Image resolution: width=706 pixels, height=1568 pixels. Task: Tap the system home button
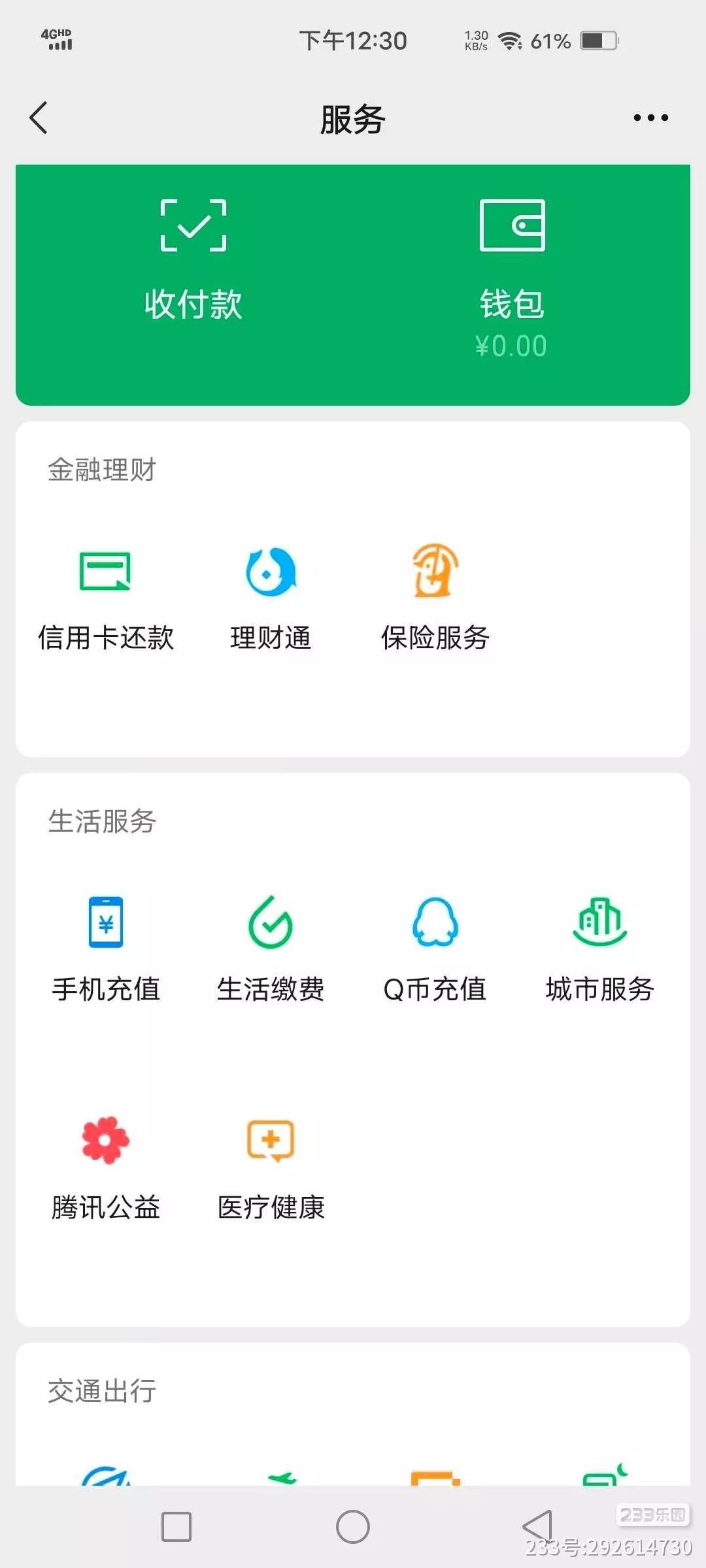point(353,1527)
